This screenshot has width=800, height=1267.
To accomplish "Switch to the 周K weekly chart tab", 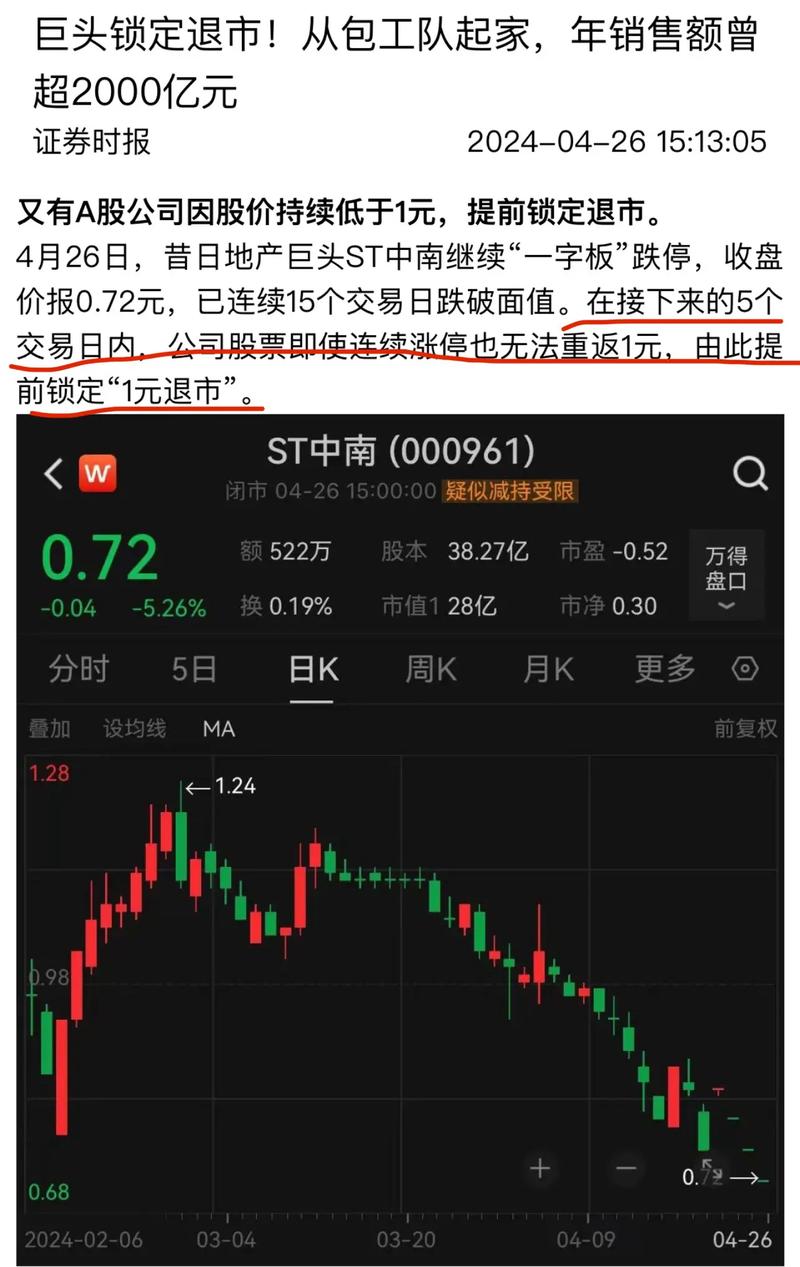I will point(432,668).
